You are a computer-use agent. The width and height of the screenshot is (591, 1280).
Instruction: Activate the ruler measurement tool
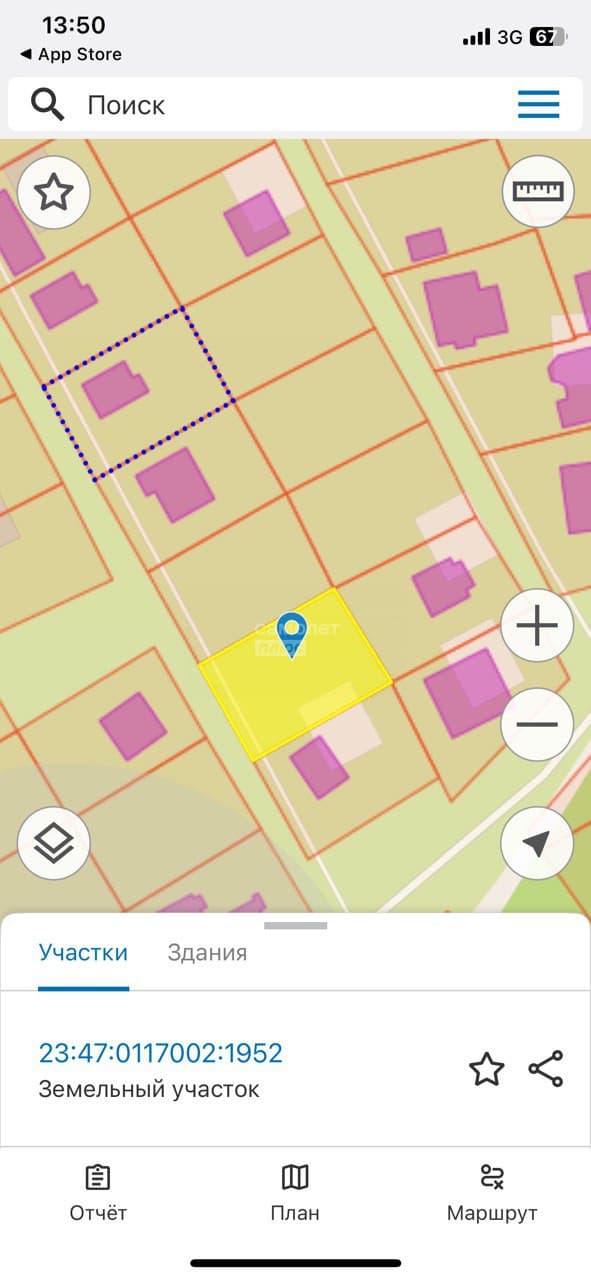pyautogui.click(x=538, y=191)
